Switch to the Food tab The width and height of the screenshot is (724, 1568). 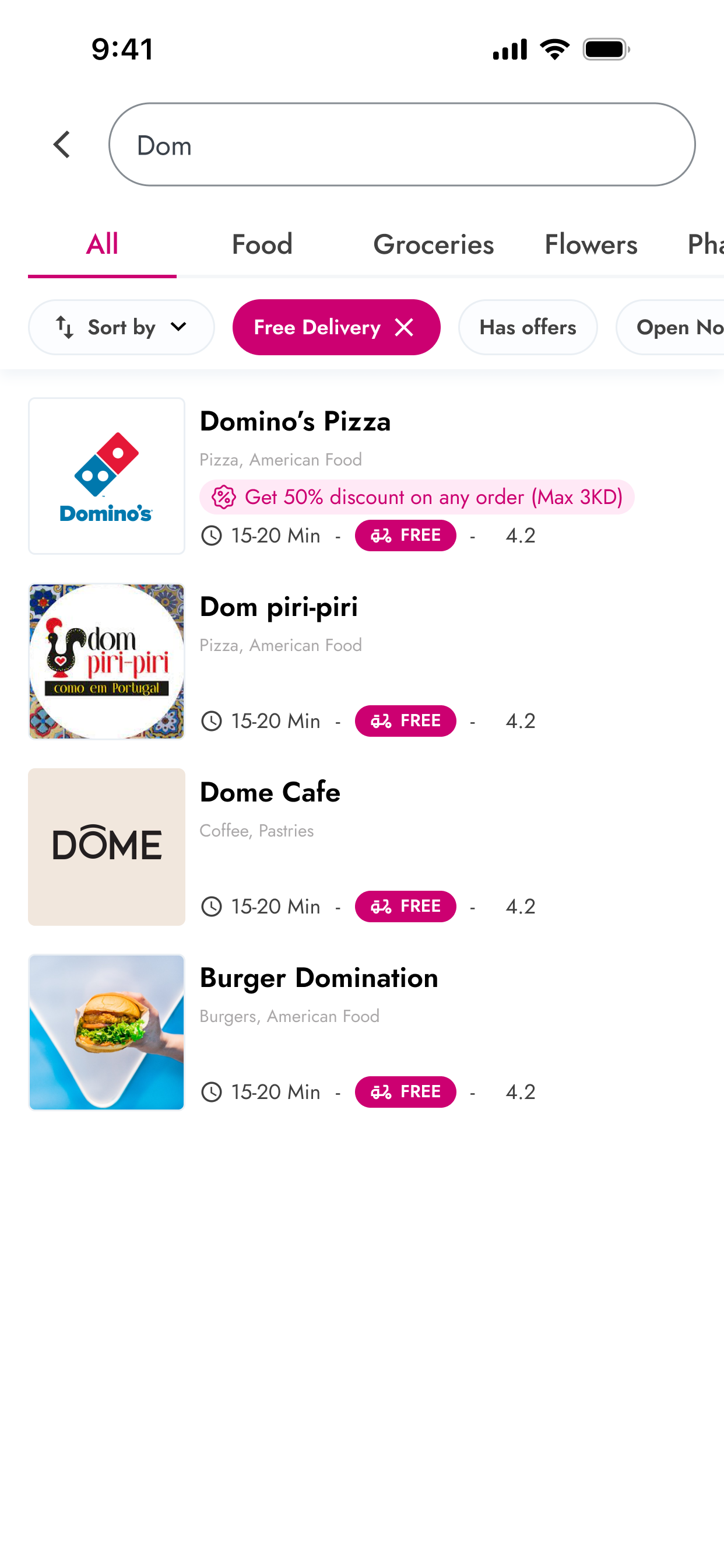(262, 244)
